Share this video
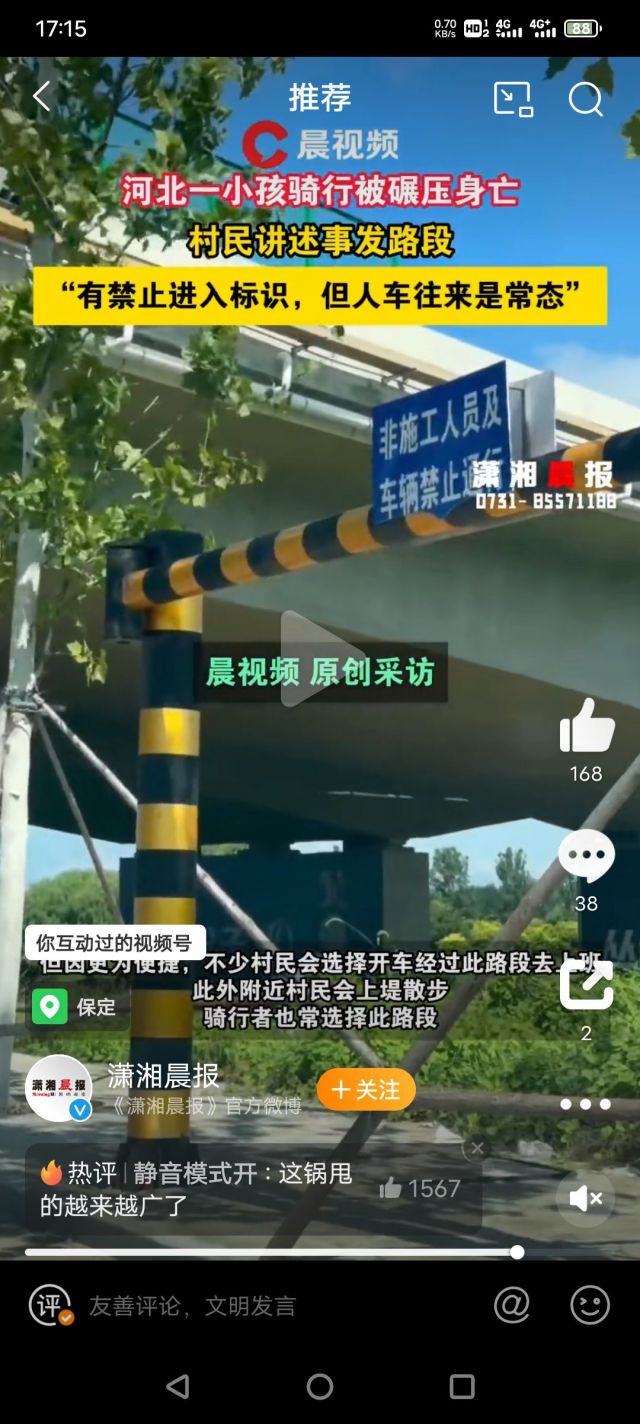The image size is (640, 1424). (x=586, y=984)
